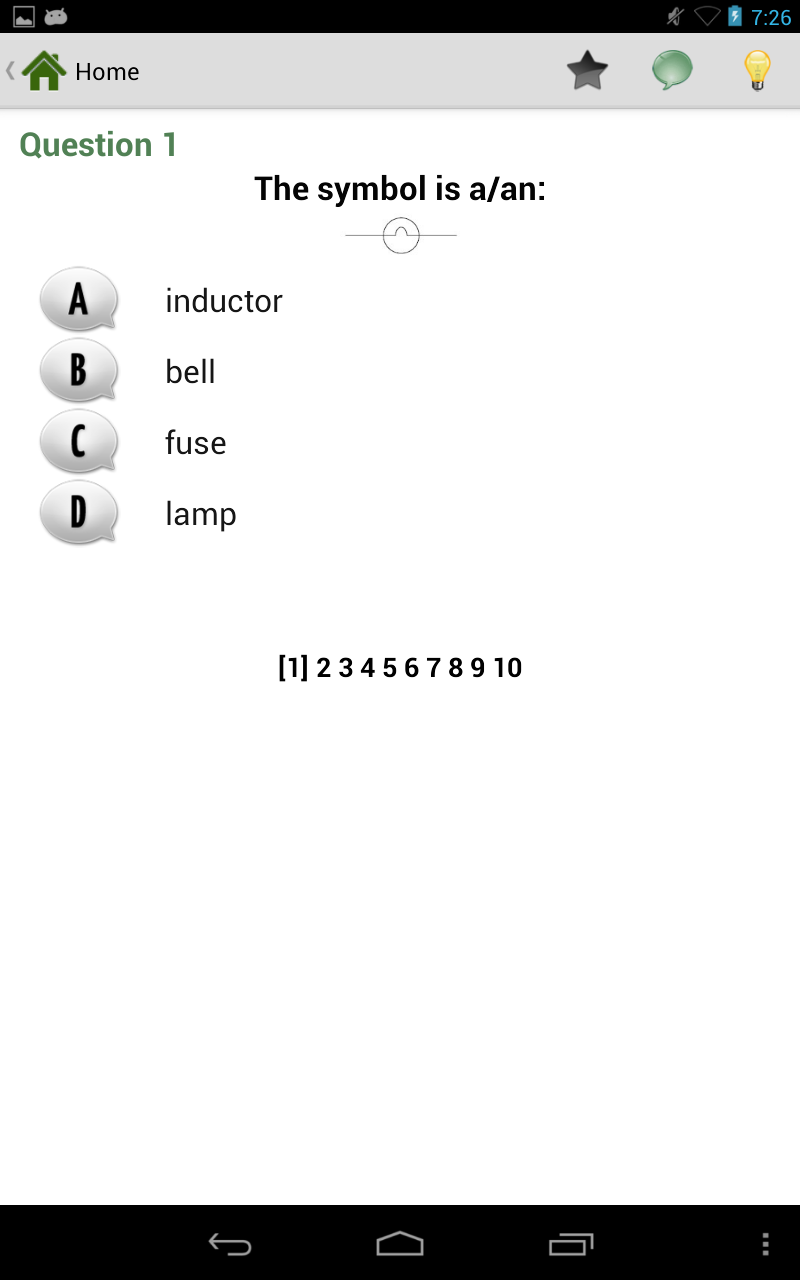This screenshot has width=800, height=1280.
Task: Select answer bubble A
Action: pos(78,299)
